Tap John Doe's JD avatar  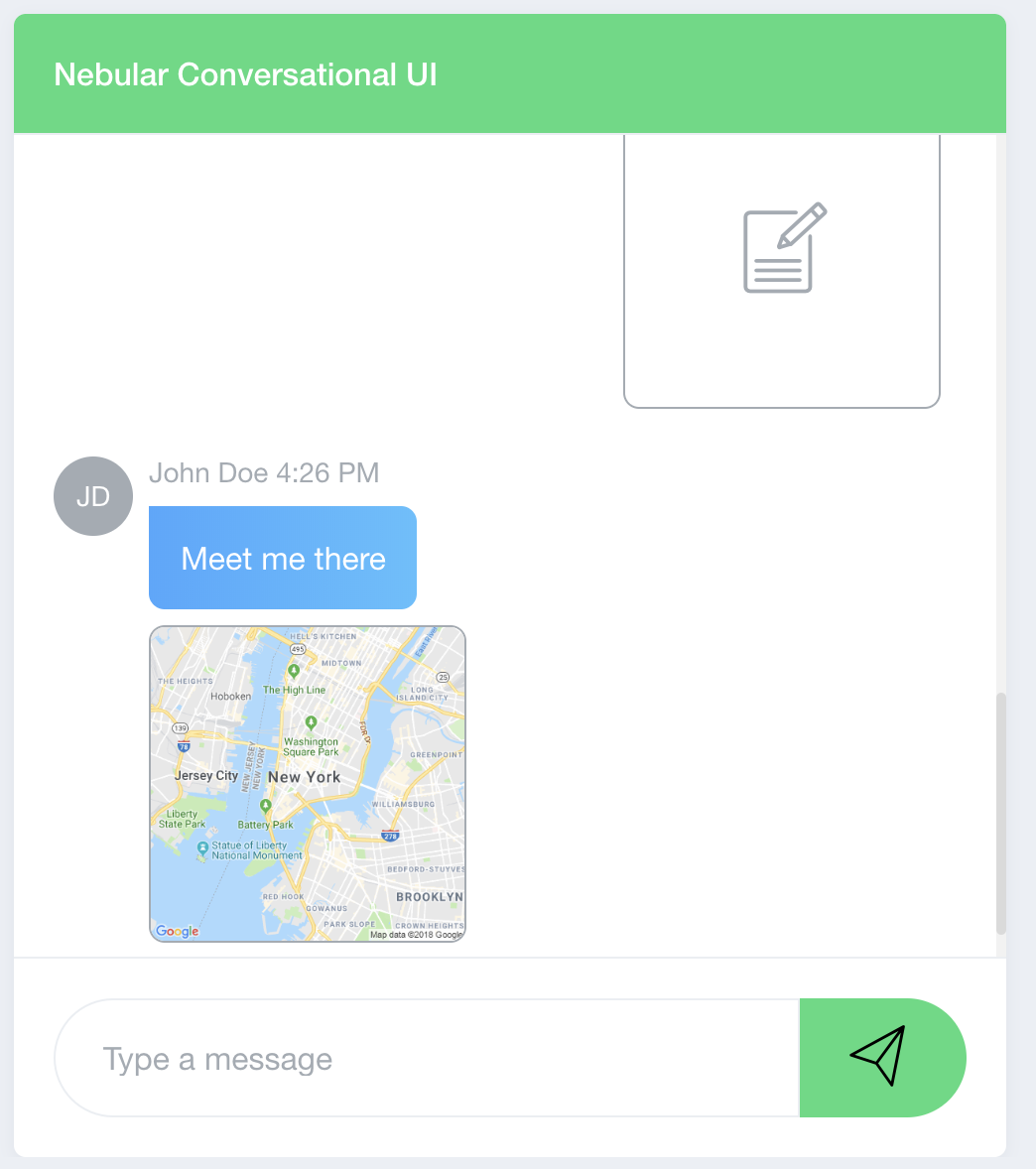[93, 496]
